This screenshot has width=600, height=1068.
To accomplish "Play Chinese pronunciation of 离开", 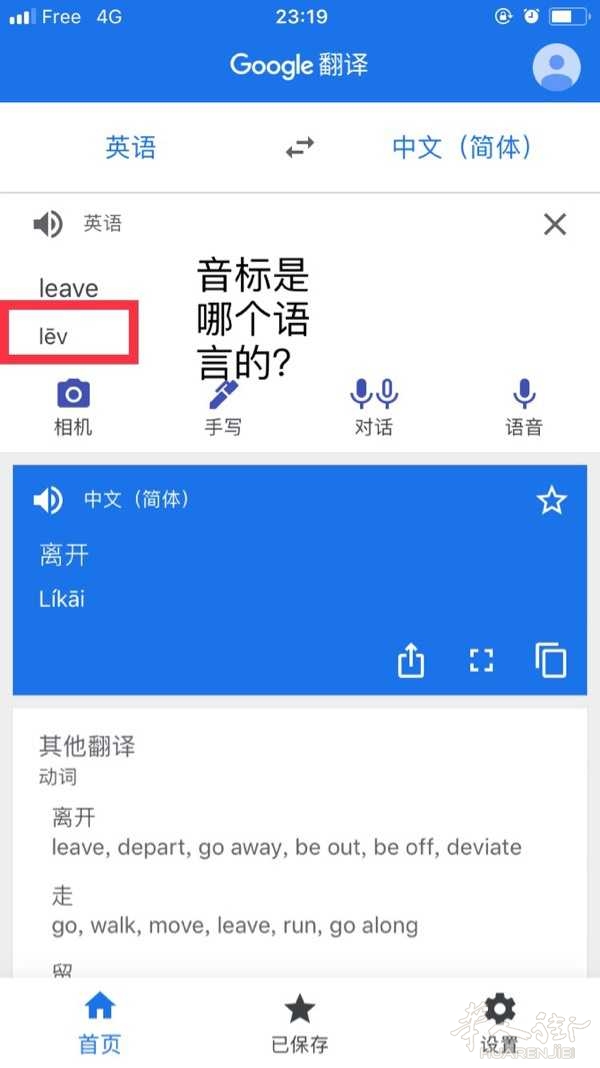I will click(48, 501).
